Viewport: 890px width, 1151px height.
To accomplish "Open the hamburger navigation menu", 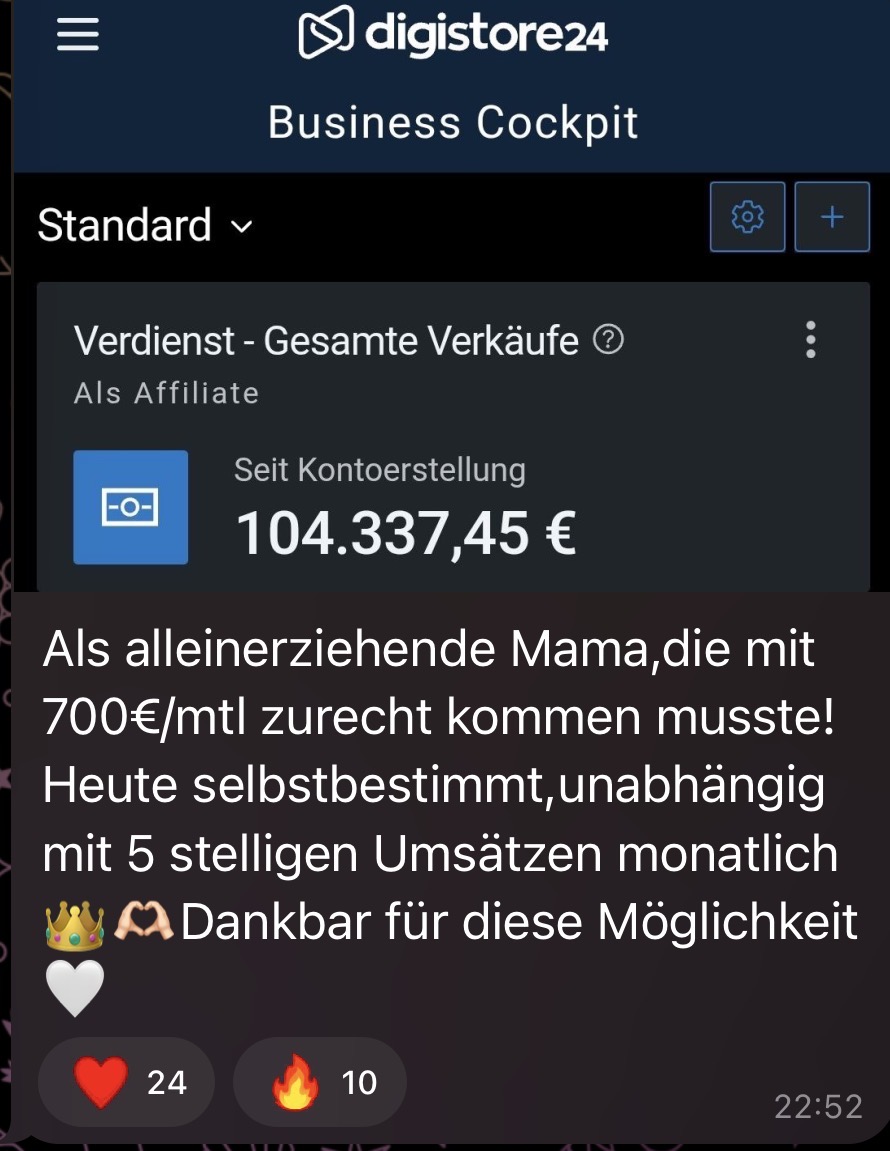I will click(x=78, y=34).
